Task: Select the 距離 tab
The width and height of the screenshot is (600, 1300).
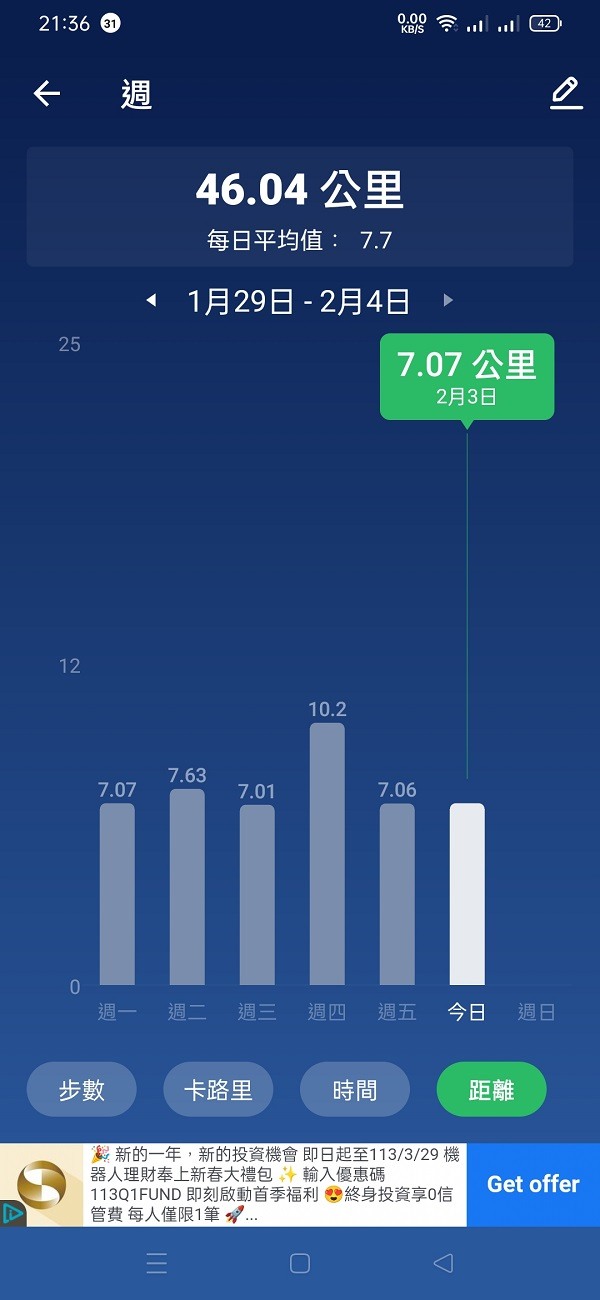Action: tap(492, 1089)
